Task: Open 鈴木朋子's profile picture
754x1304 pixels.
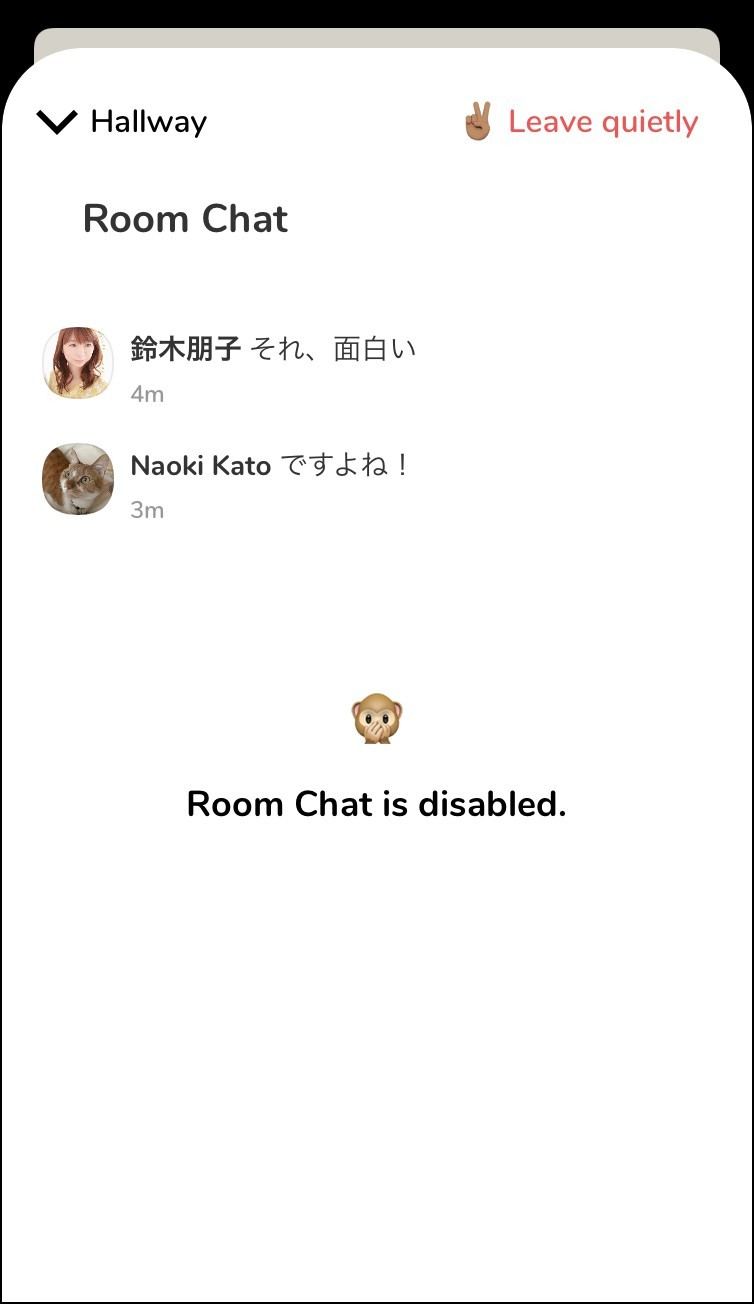Action: (x=78, y=362)
